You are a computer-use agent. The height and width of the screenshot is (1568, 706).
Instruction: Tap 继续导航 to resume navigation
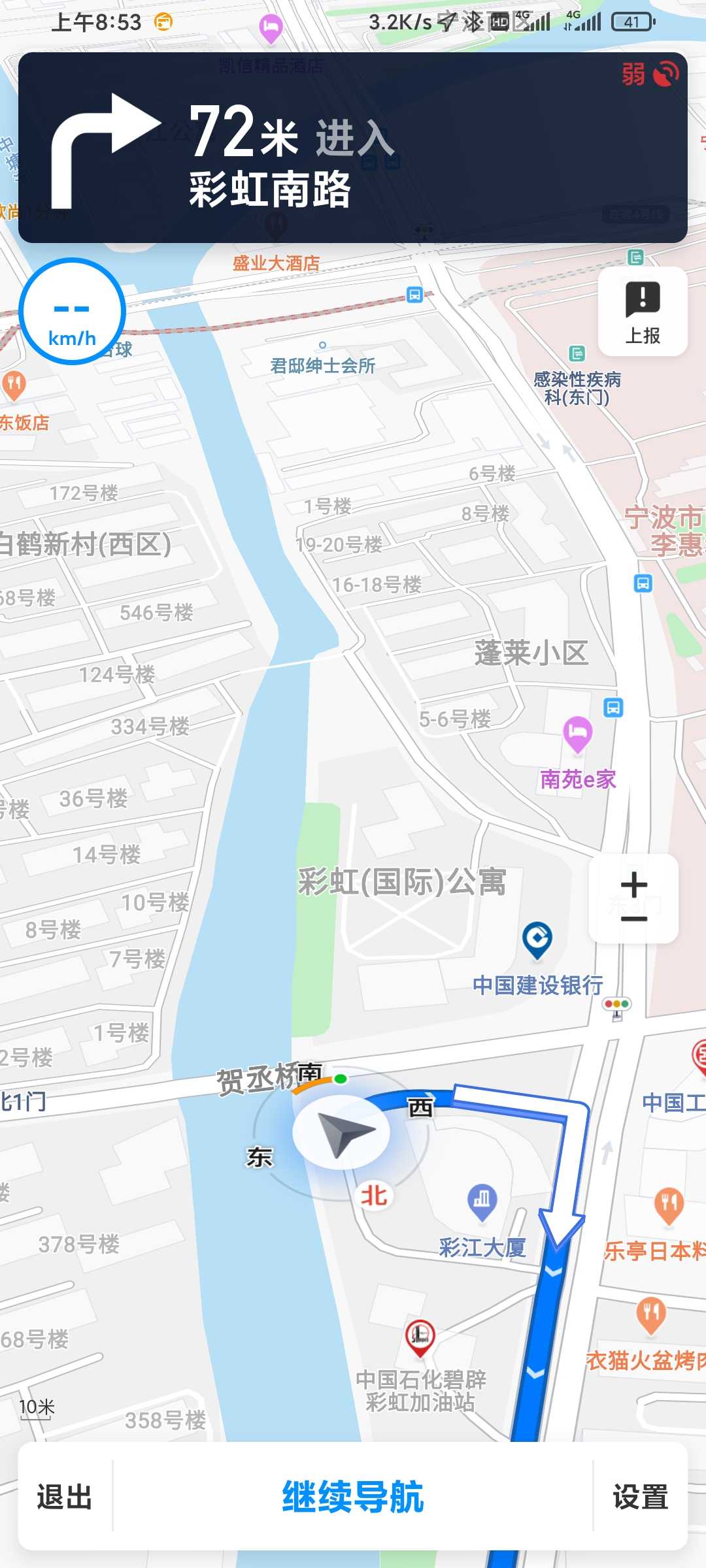pos(353,1497)
